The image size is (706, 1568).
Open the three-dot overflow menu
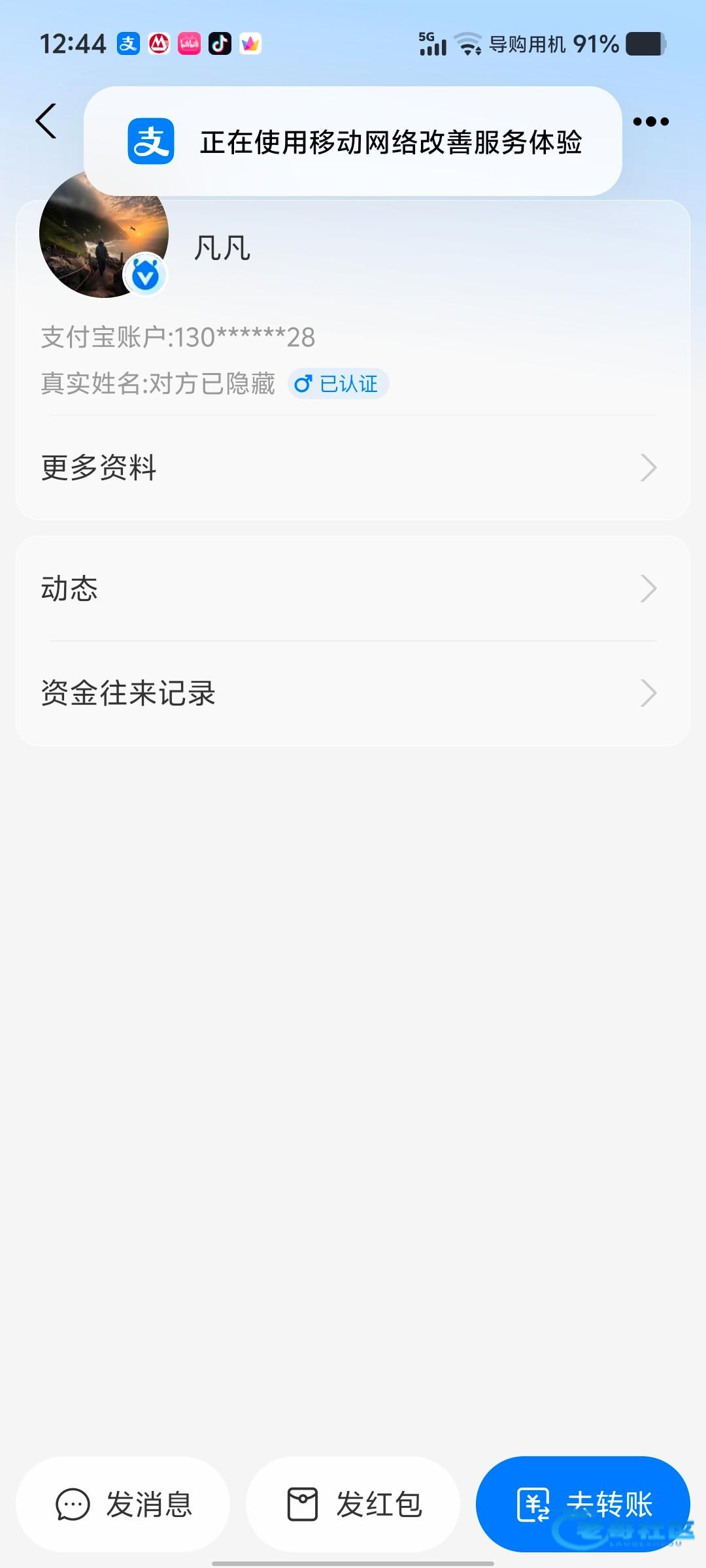point(651,122)
